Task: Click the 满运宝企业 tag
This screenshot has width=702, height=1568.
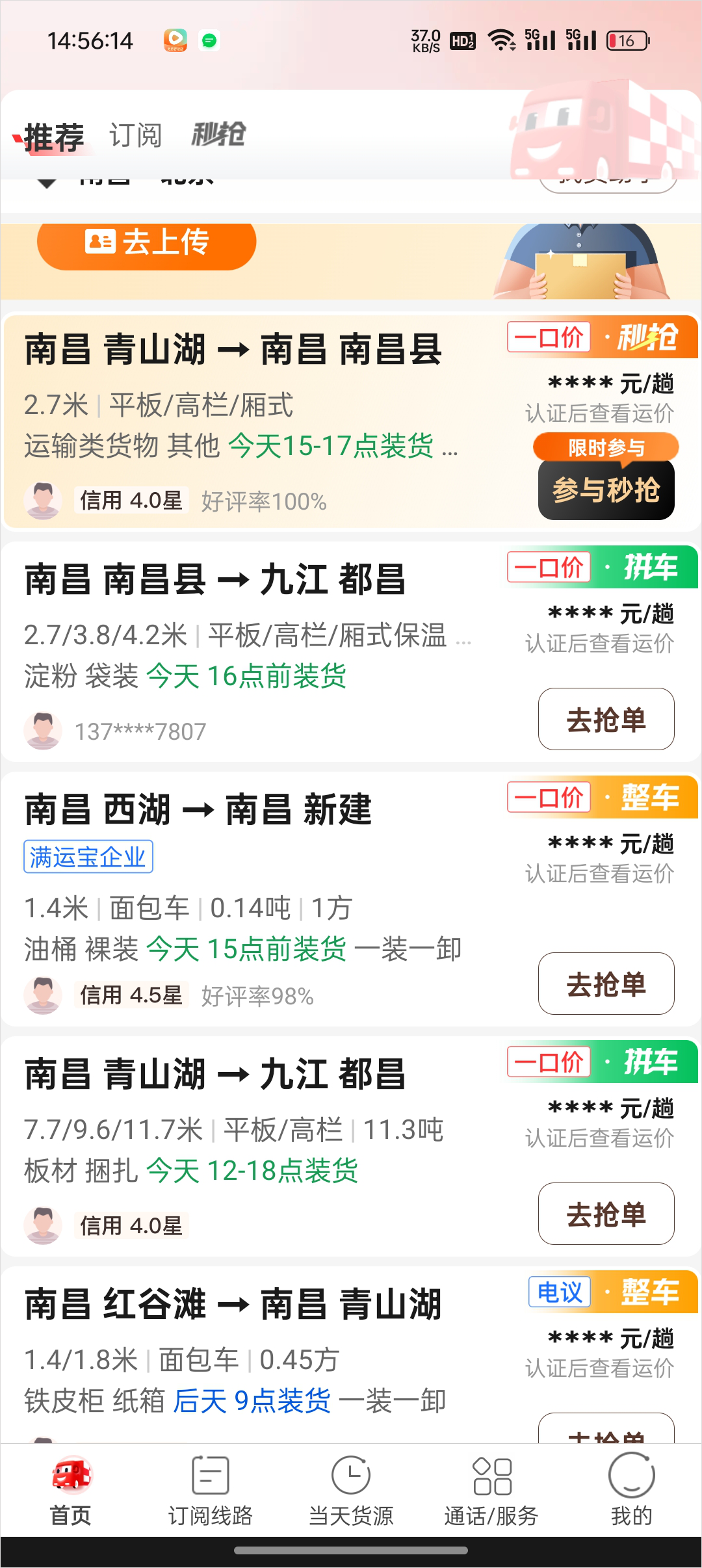Action: (88, 857)
